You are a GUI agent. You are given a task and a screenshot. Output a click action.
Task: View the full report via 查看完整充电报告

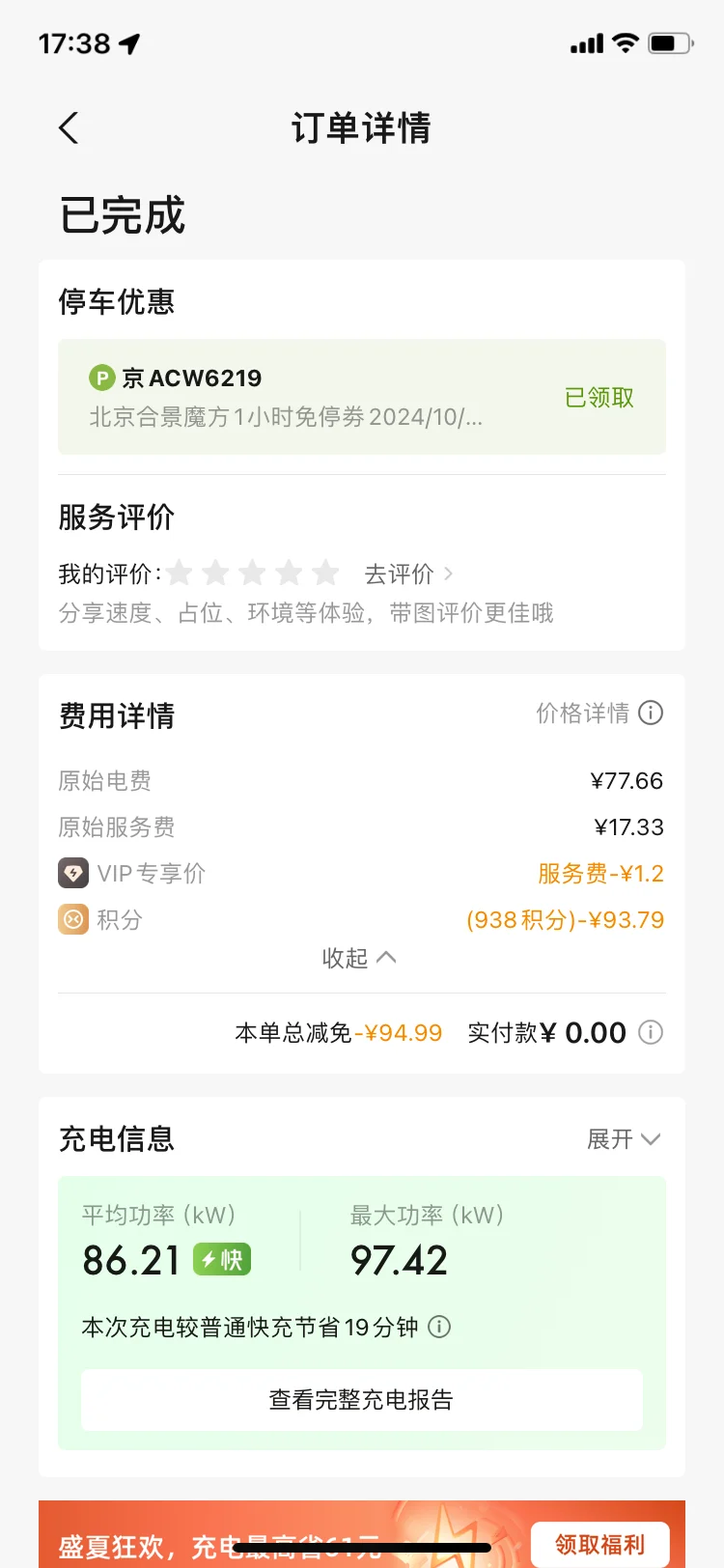[361, 1400]
